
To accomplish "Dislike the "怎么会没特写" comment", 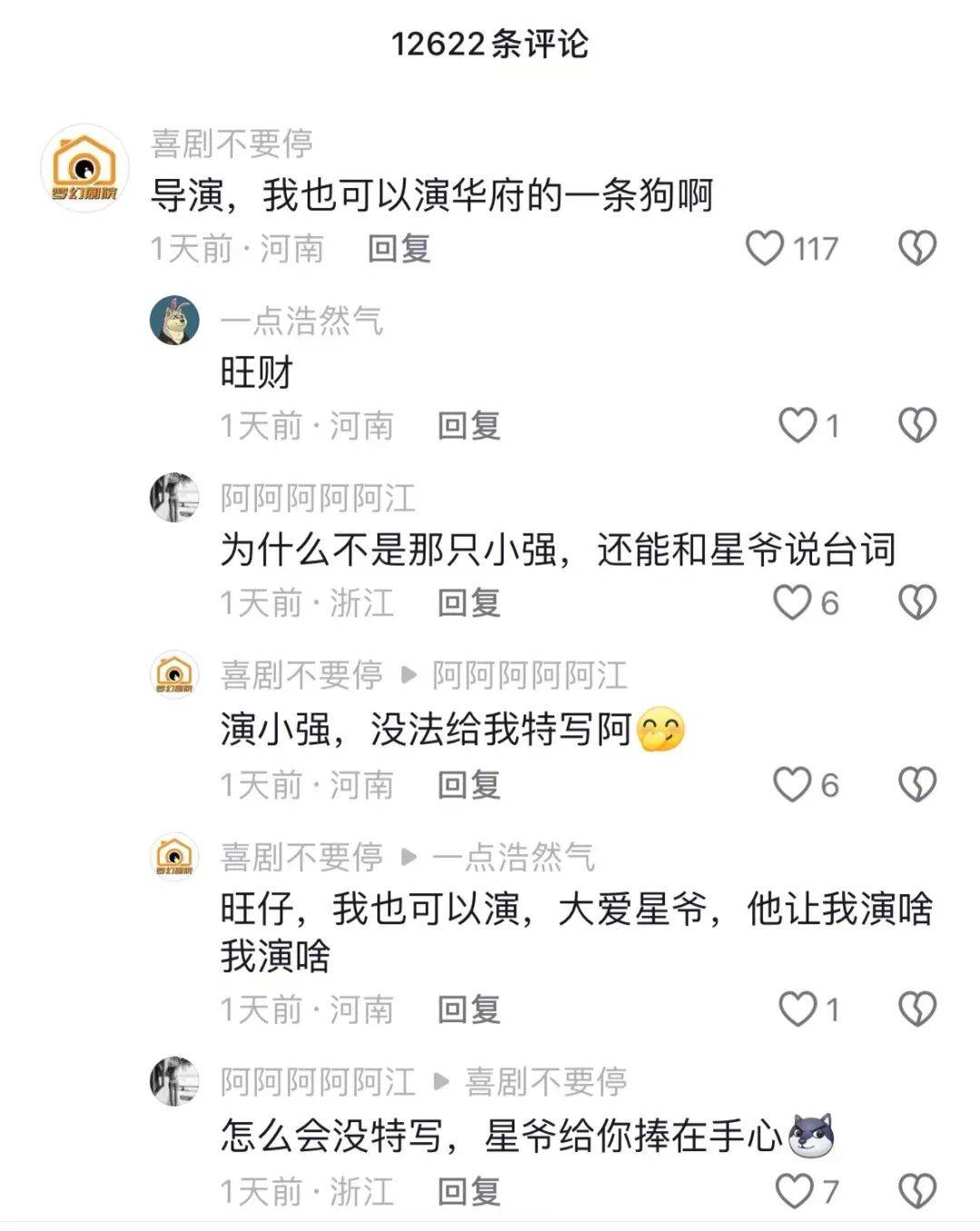I will click(x=916, y=1191).
